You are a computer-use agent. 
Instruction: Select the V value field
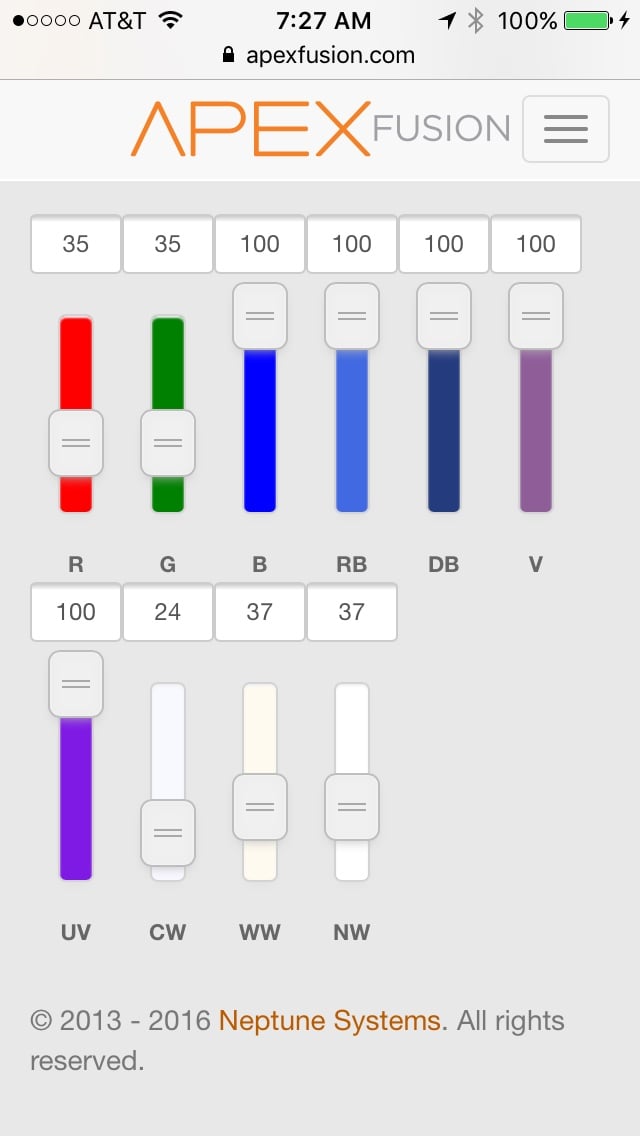[536, 244]
